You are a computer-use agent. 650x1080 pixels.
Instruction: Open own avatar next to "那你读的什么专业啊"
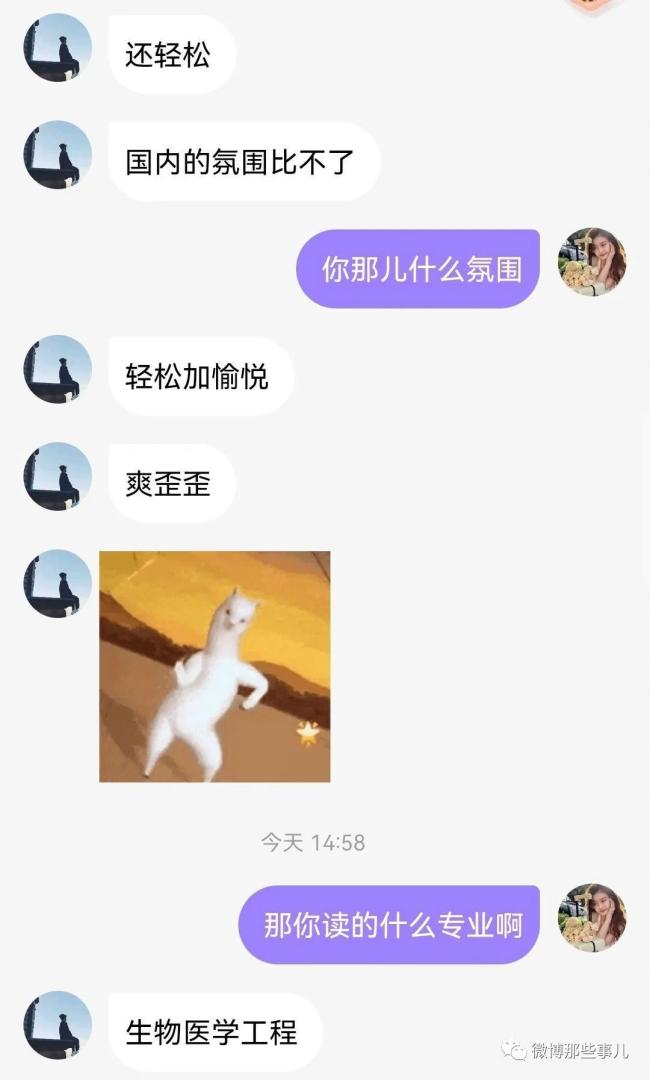click(592, 917)
